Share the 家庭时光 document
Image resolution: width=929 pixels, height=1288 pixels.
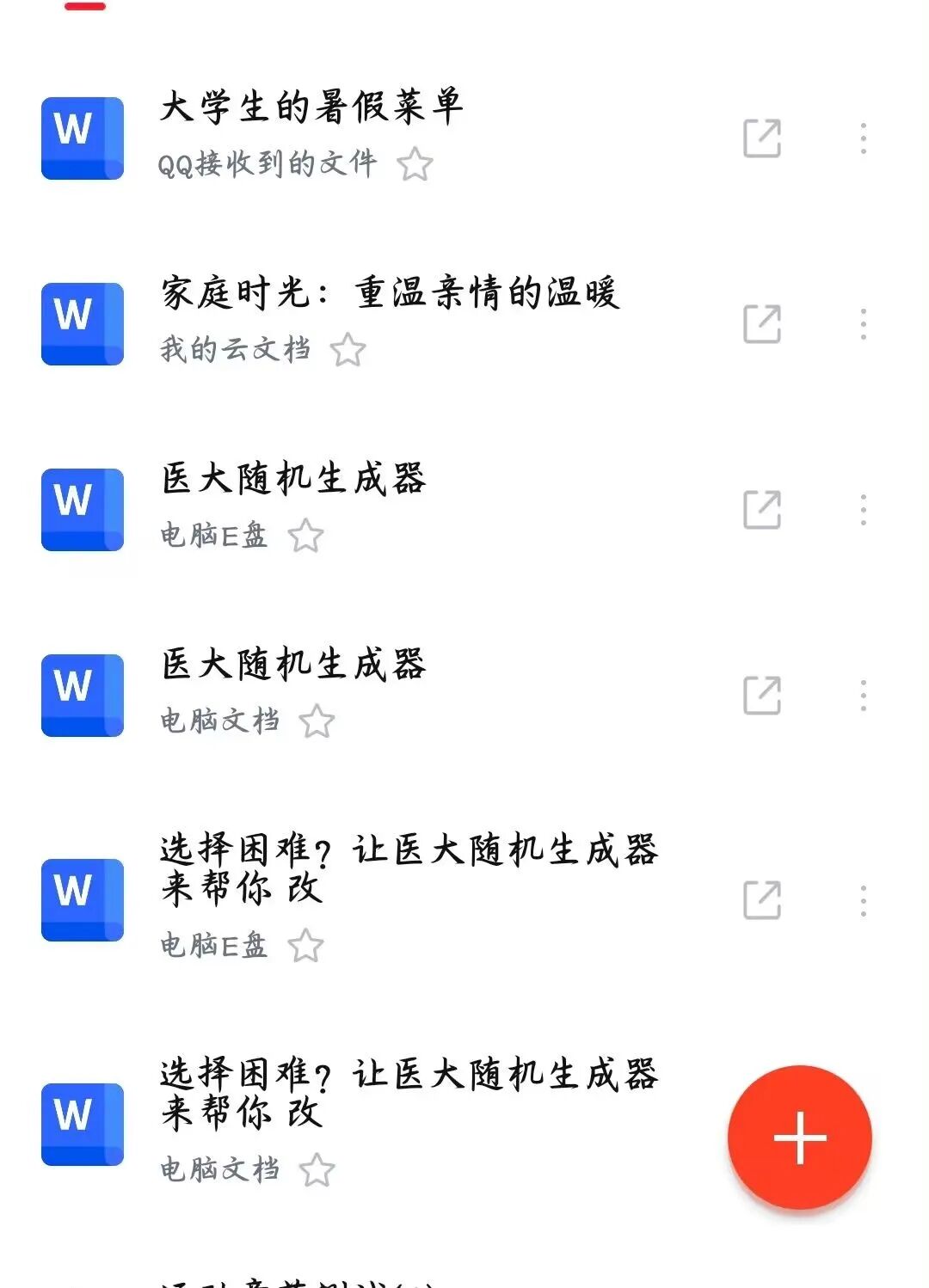pos(762,324)
